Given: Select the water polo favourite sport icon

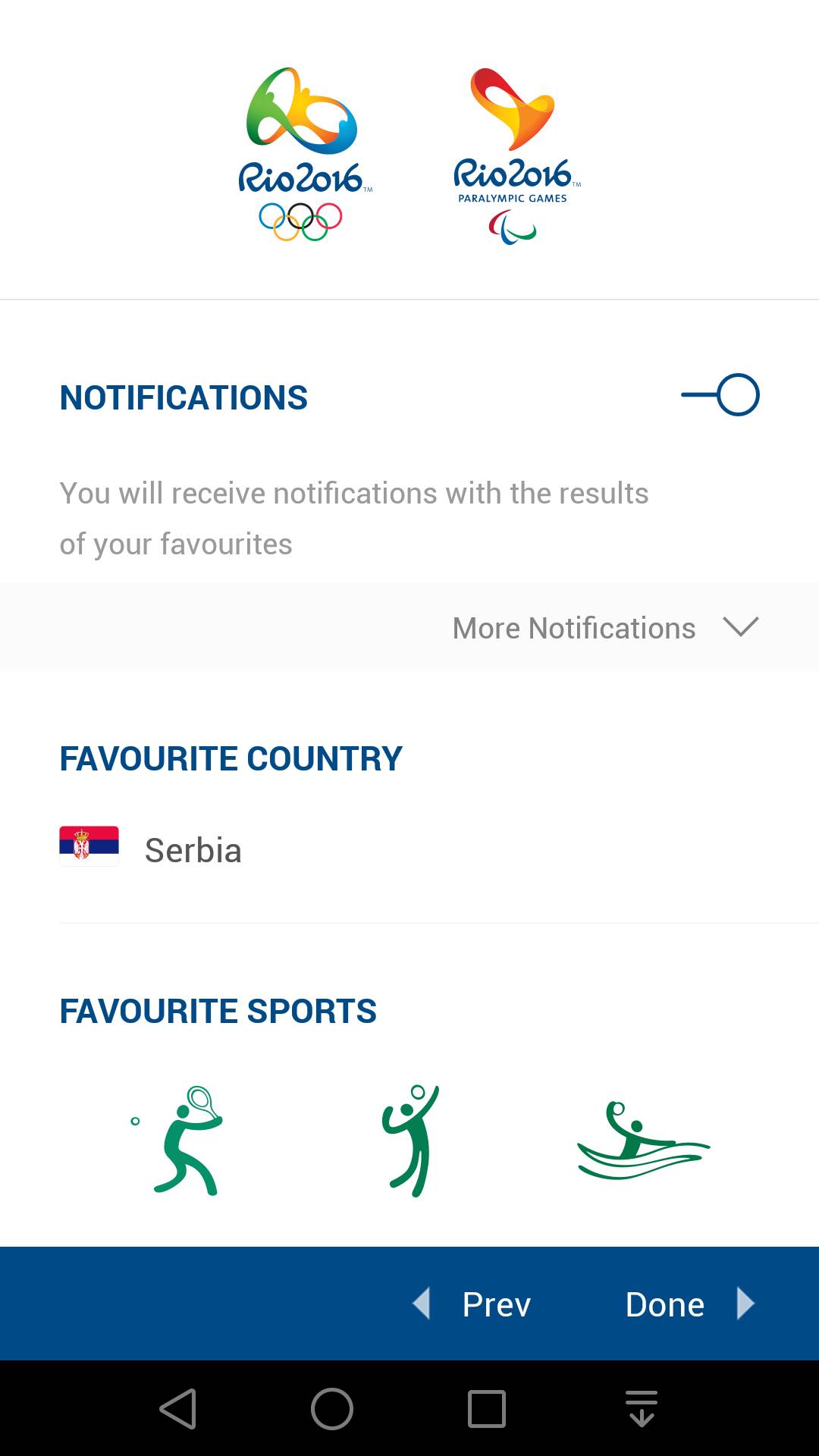Looking at the screenshot, I should tap(642, 1141).
